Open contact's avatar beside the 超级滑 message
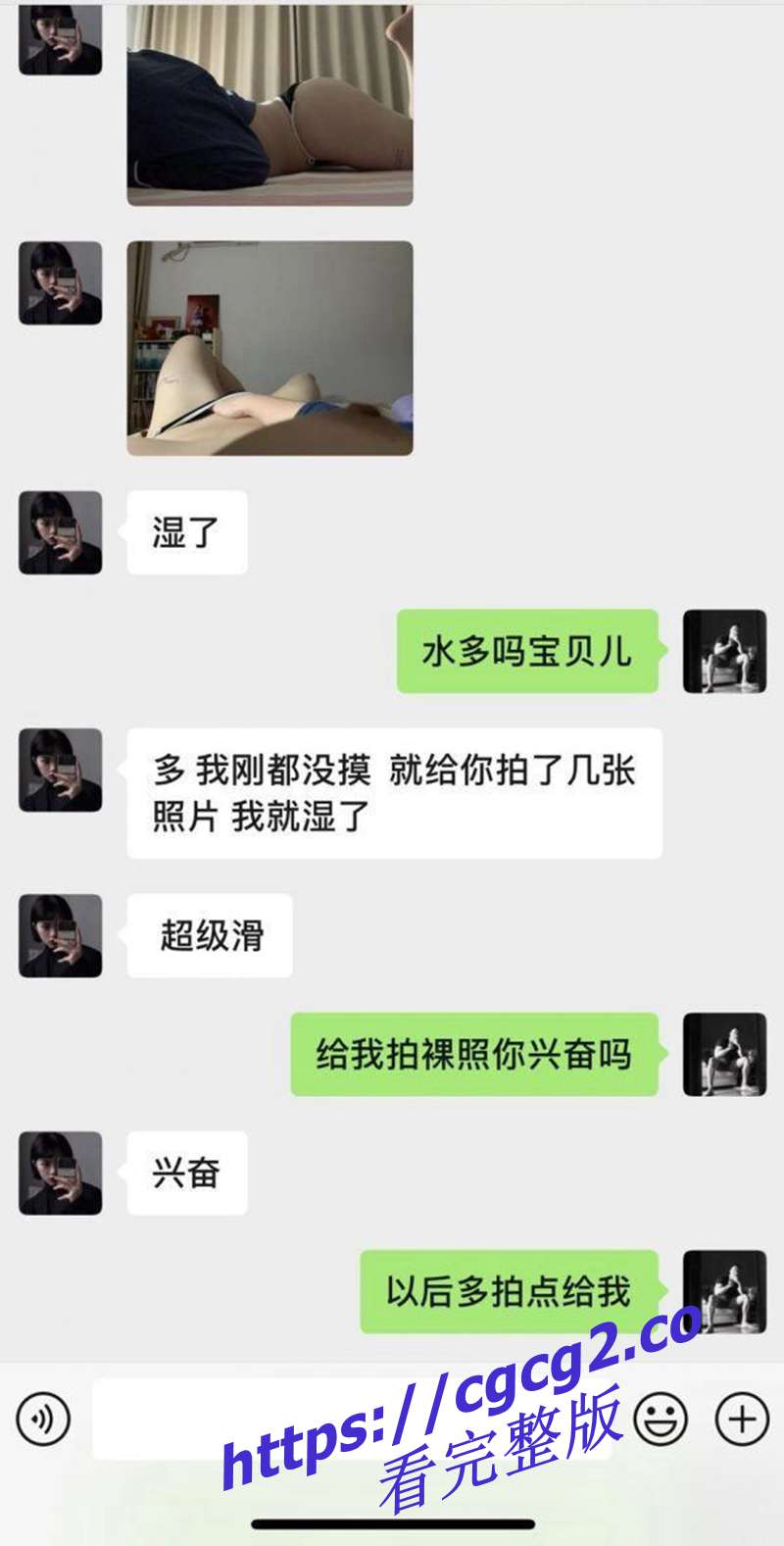This screenshot has height=1546, width=784. [61, 935]
